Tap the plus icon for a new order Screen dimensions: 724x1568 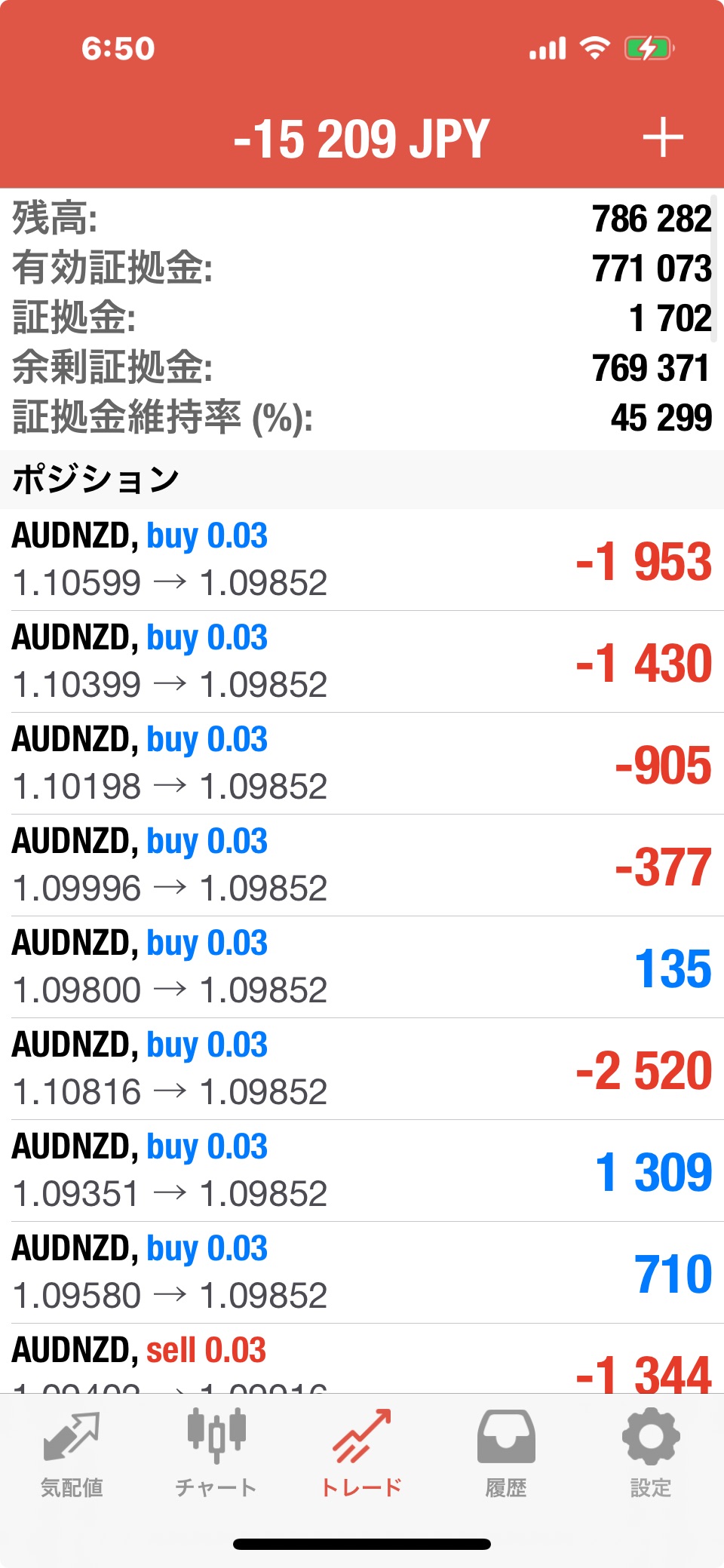pyautogui.click(x=662, y=139)
